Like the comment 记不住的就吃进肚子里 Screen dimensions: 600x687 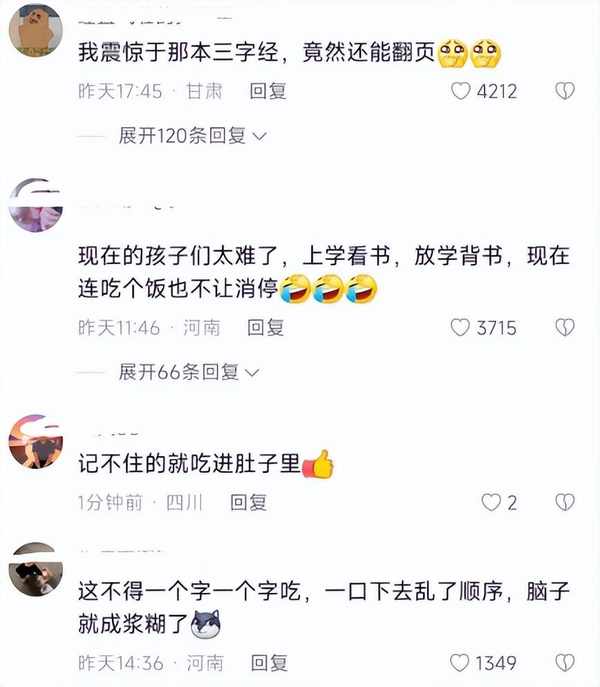point(491,502)
